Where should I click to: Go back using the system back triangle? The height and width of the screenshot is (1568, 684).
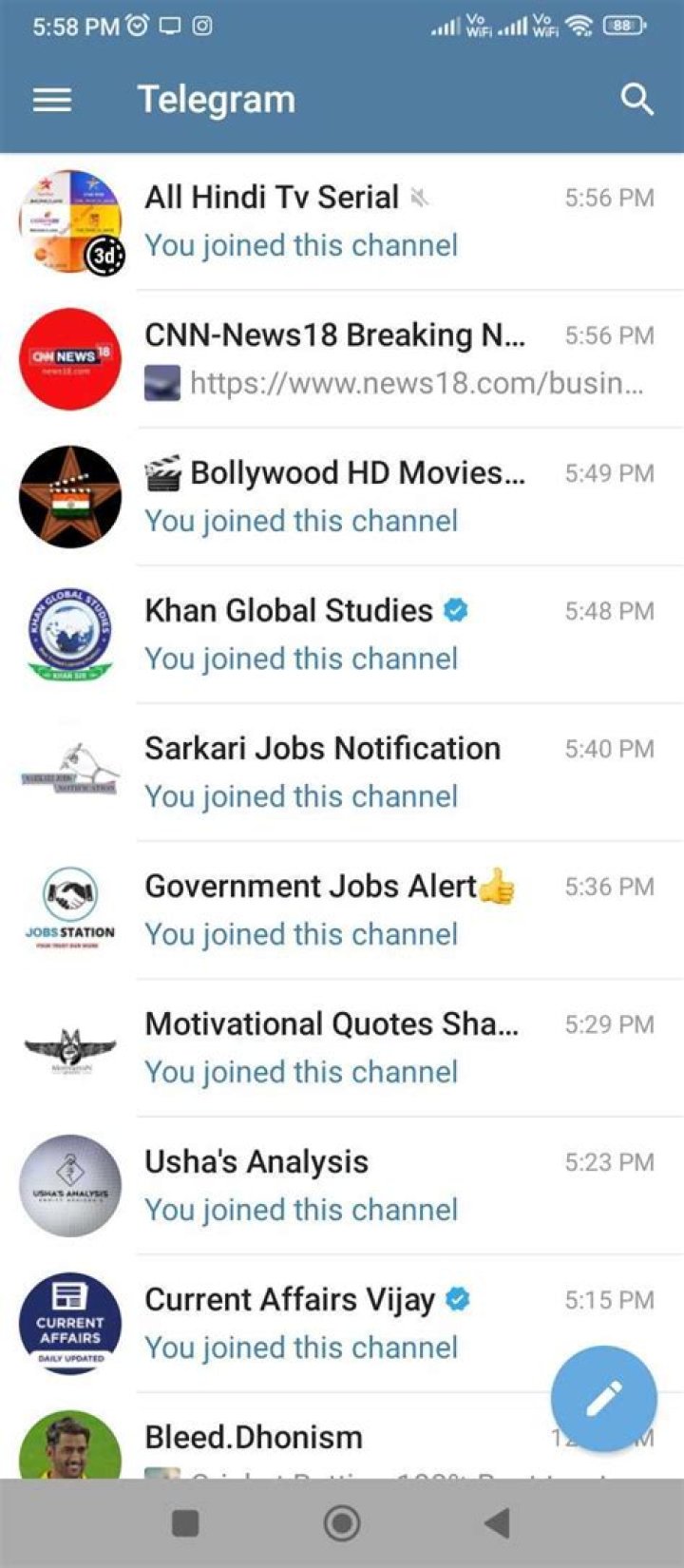click(498, 1523)
